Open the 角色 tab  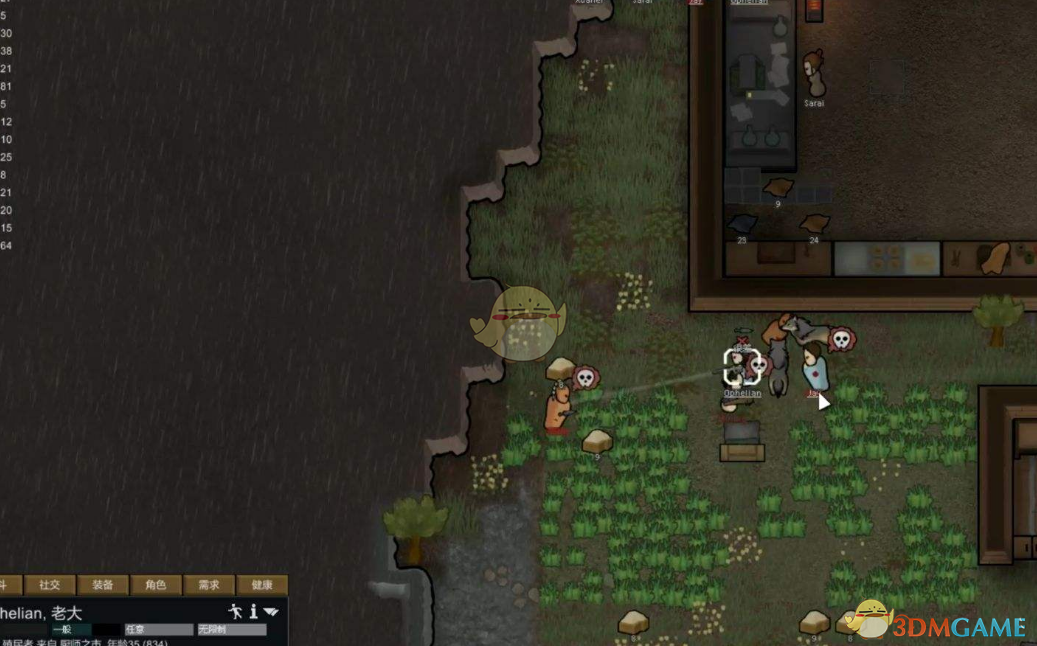tap(156, 585)
